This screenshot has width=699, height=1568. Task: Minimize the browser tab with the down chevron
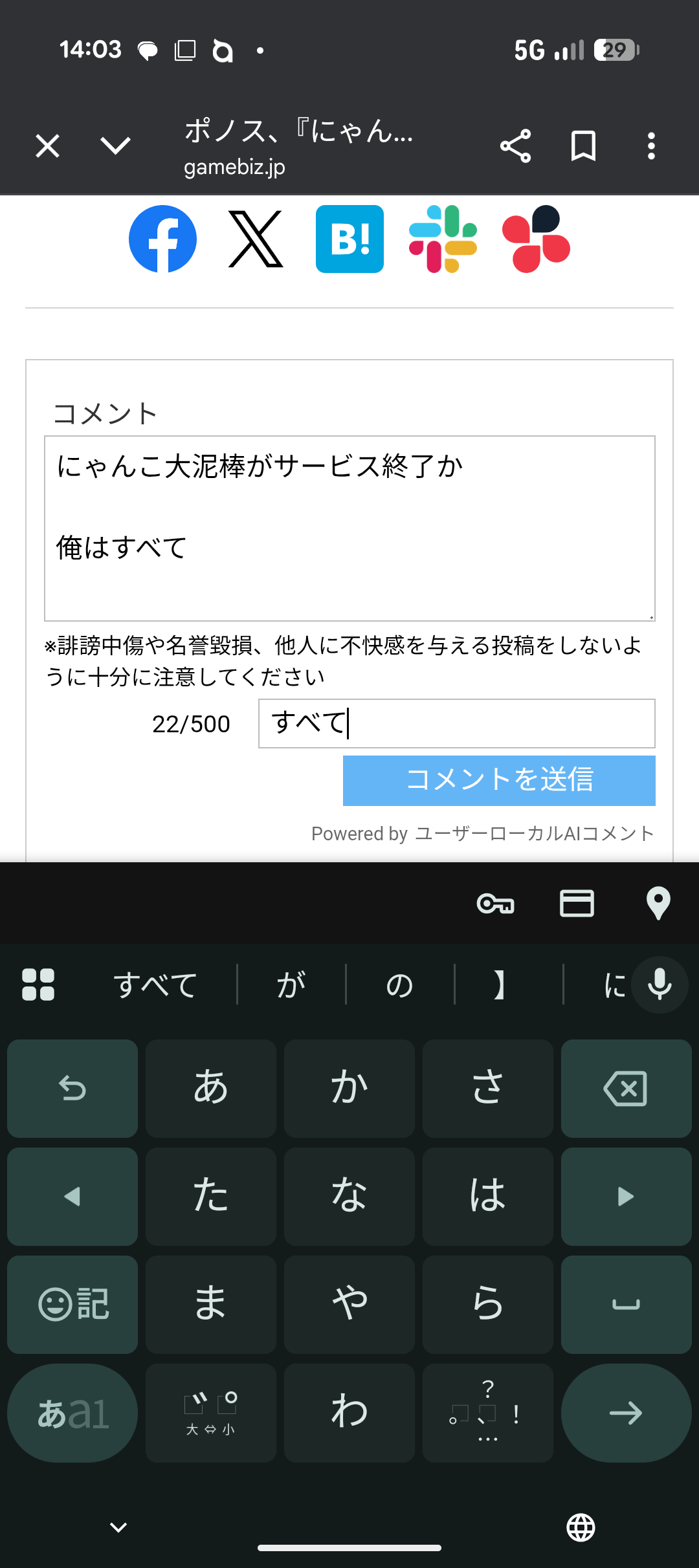[x=116, y=146]
